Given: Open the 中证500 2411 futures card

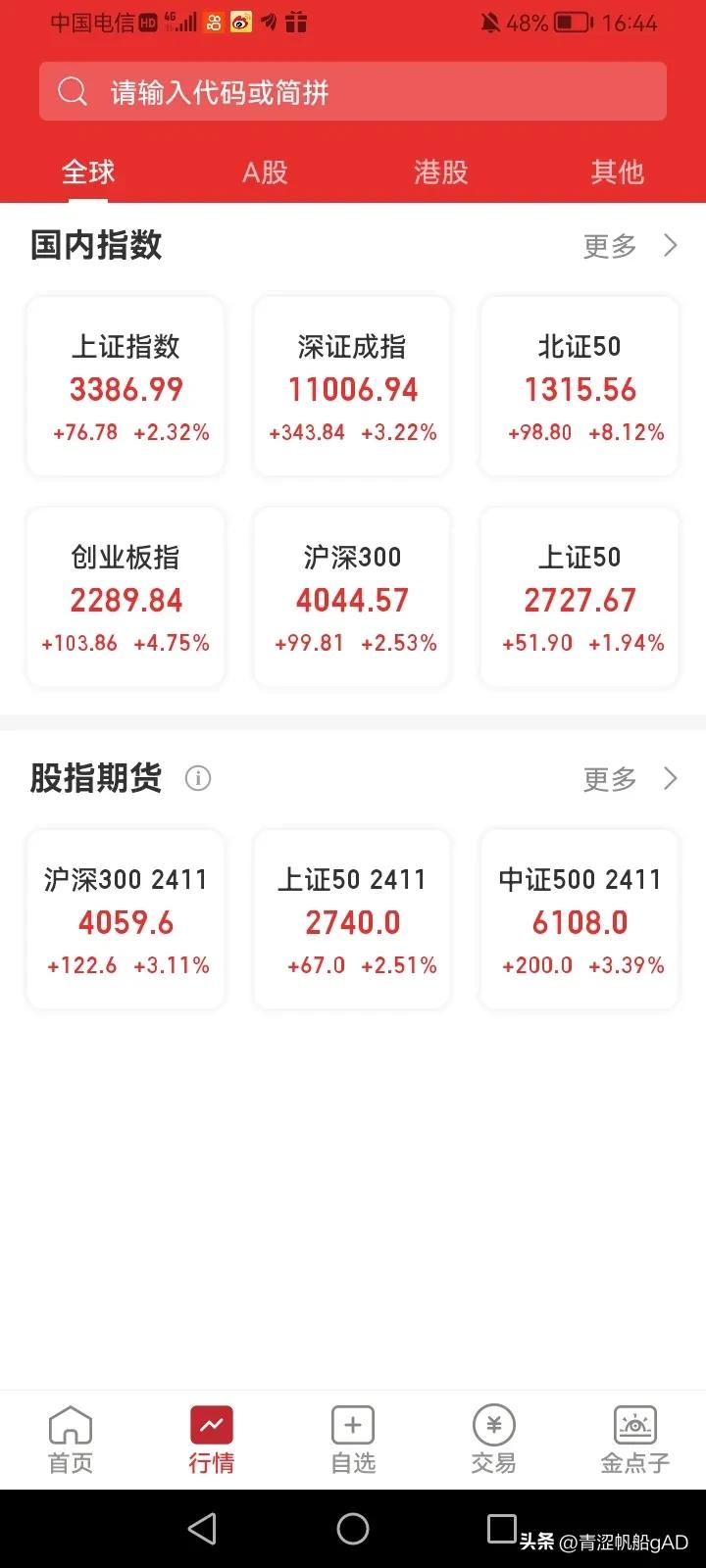Looking at the screenshot, I should pyautogui.click(x=580, y=920).
